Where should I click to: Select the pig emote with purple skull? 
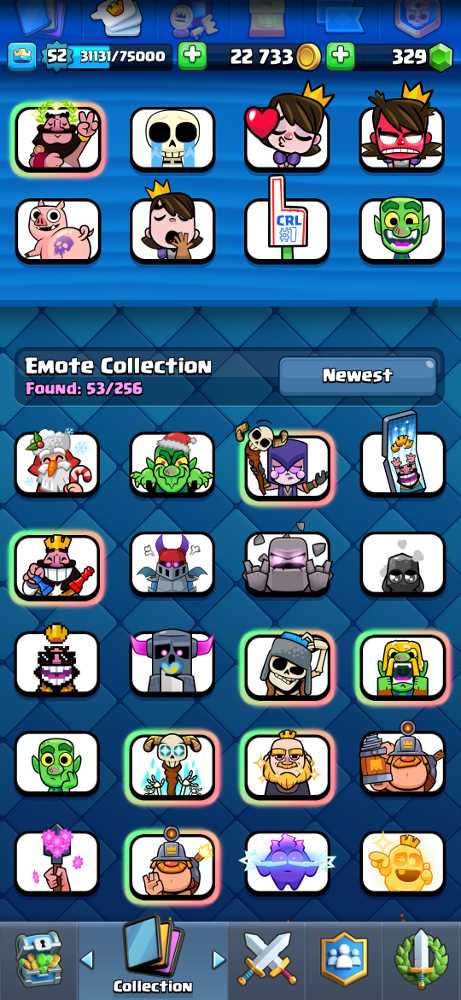click(x=58, y=230)
